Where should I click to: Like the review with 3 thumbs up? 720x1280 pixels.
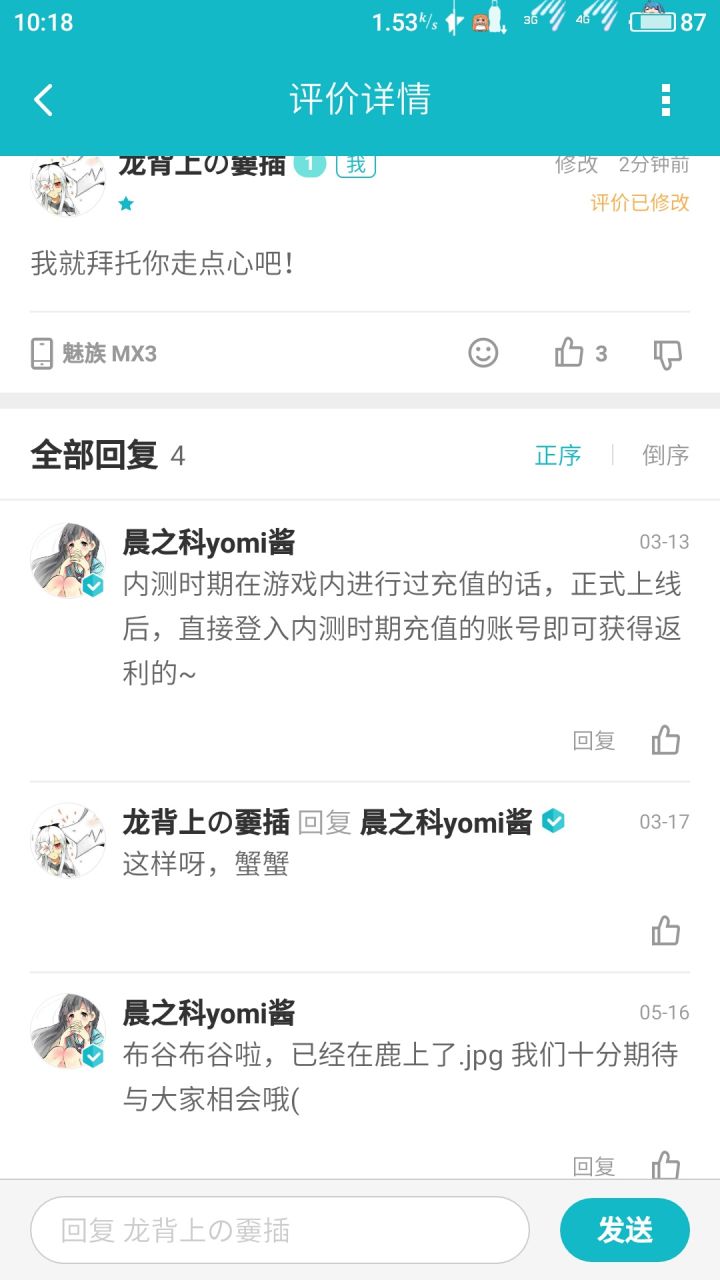(581, 352)
